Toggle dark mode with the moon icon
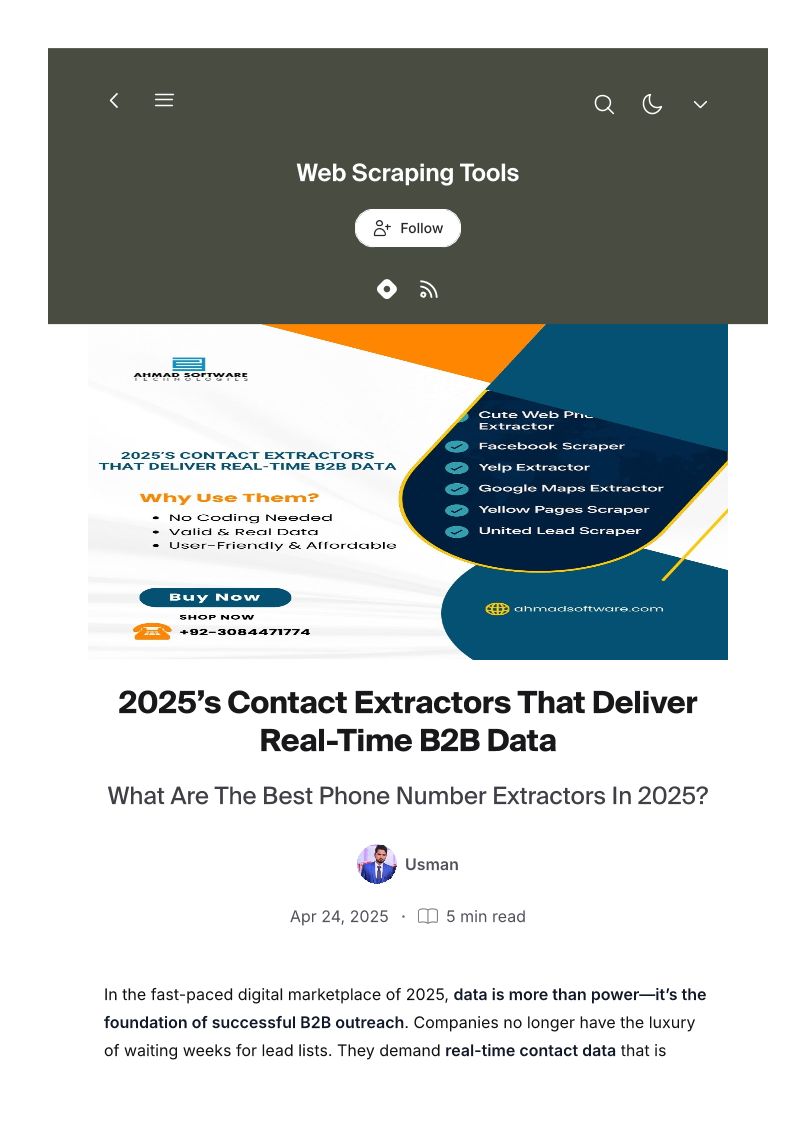793x1123 pixels. click(652, 105)
